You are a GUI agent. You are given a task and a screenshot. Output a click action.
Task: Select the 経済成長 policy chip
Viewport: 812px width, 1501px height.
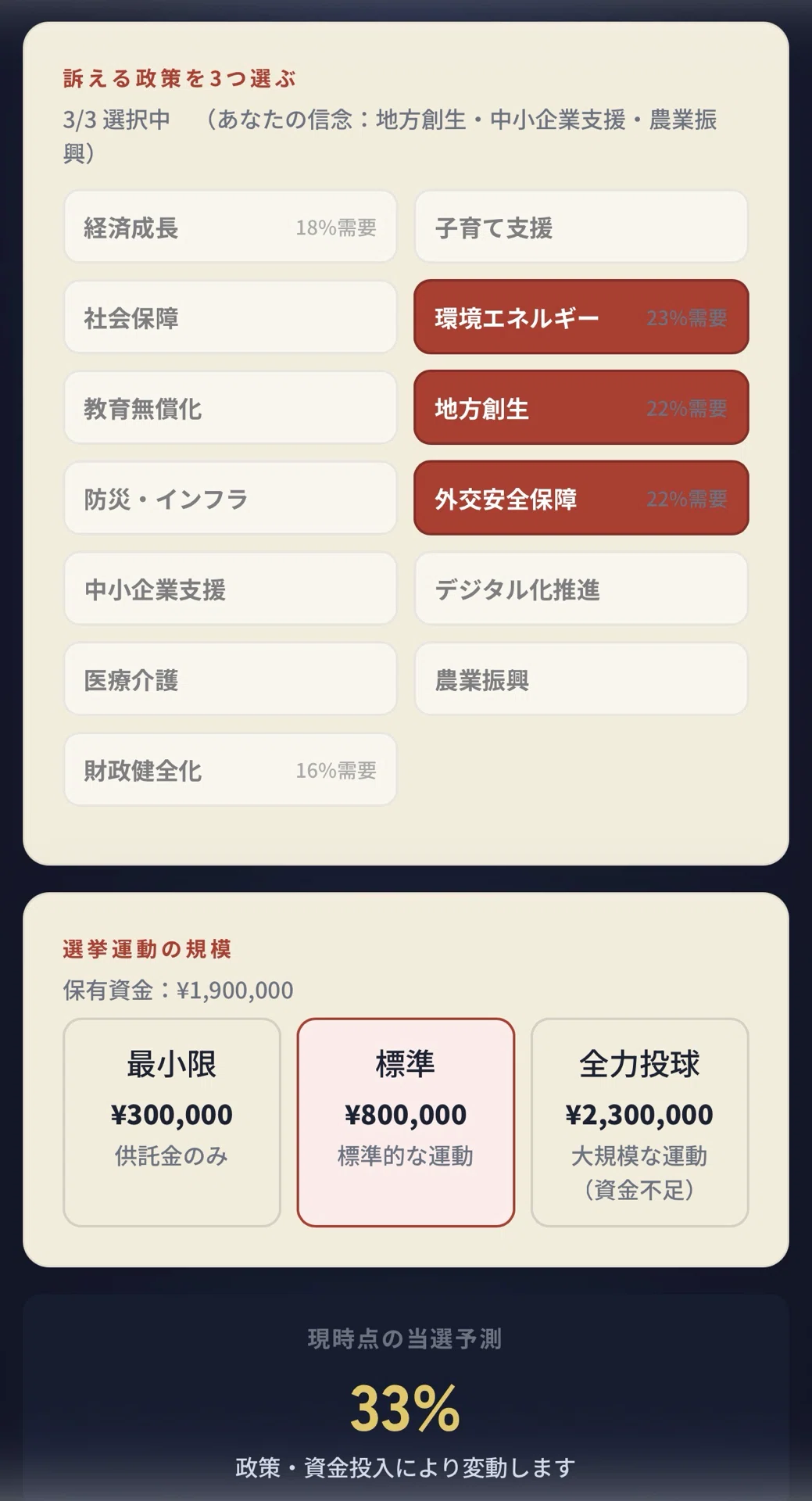tap(230, 227)
